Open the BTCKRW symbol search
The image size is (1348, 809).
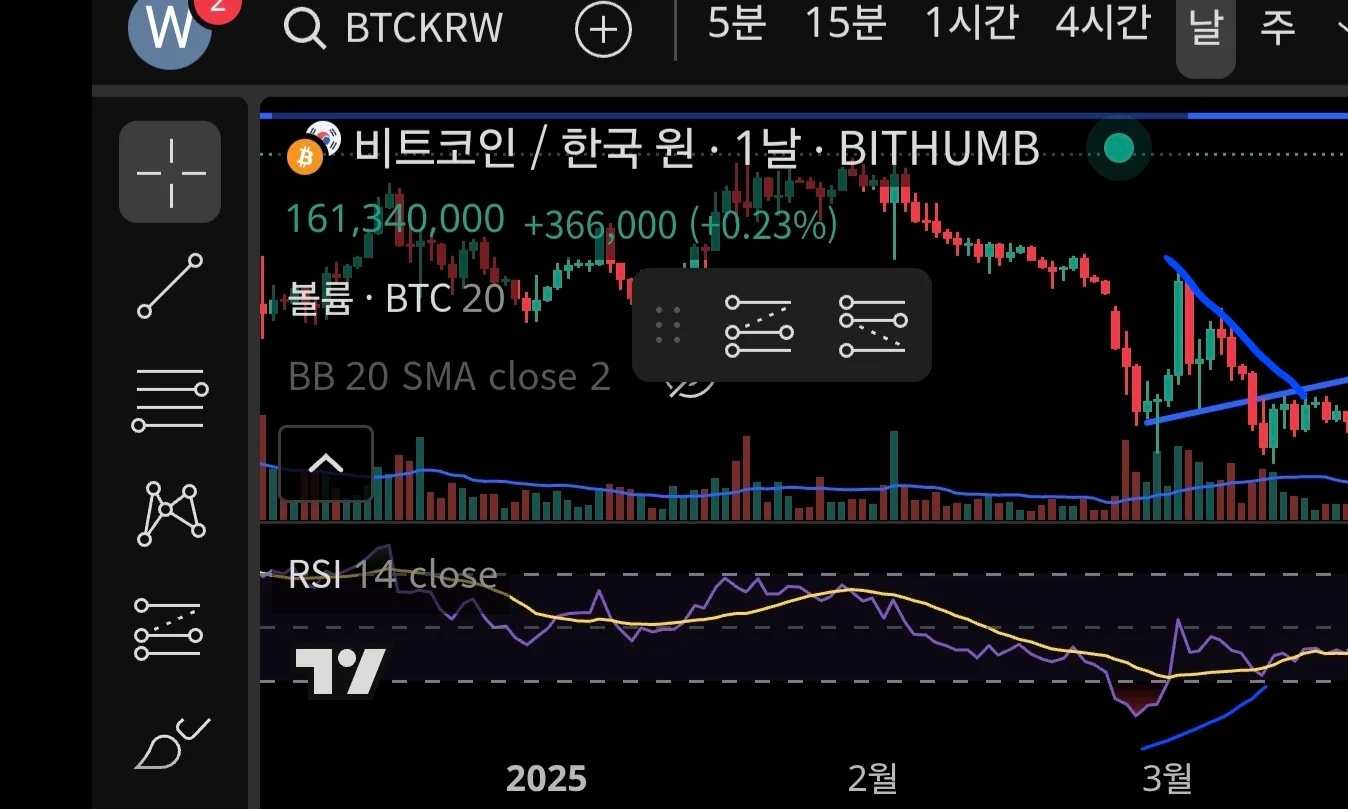393,29
